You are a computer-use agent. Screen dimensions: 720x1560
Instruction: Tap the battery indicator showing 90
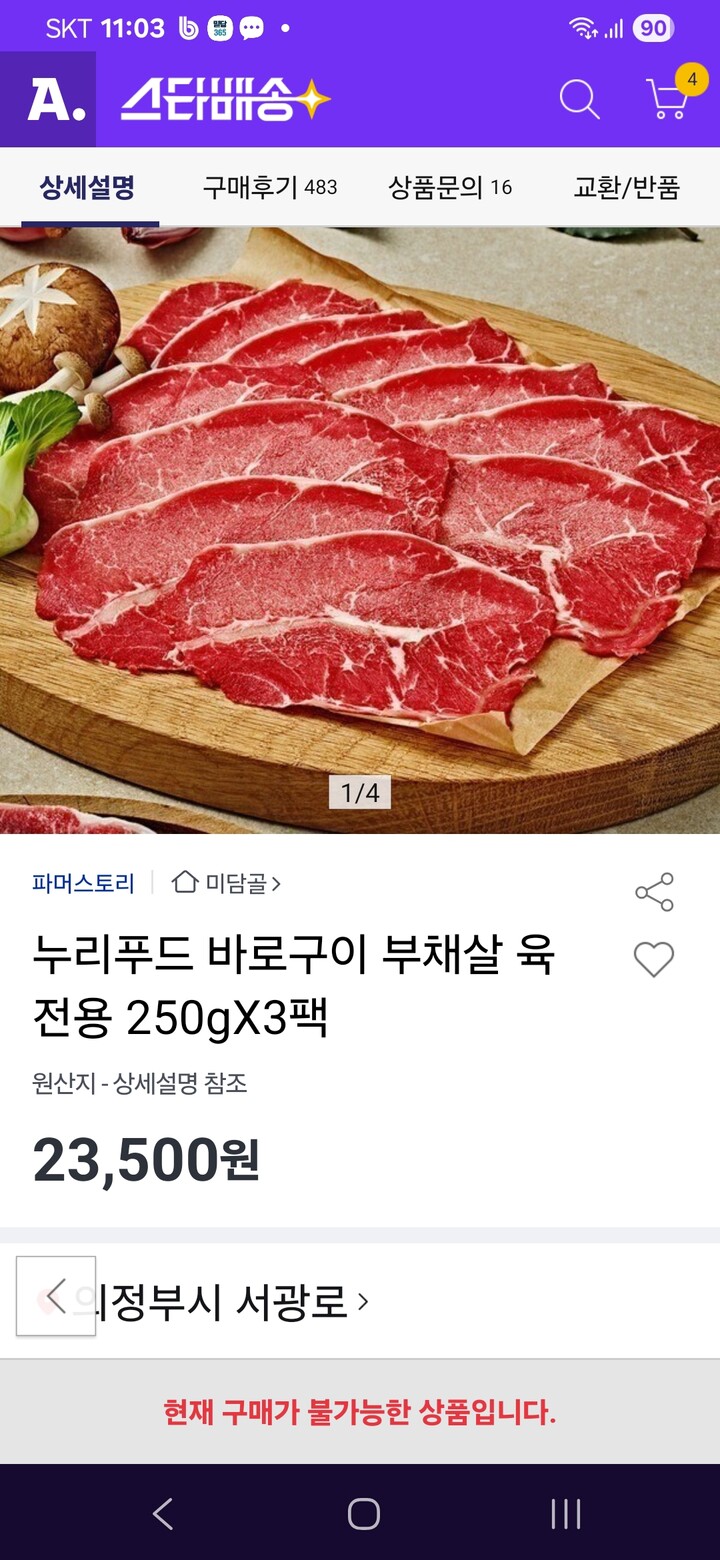click(652, 27)
